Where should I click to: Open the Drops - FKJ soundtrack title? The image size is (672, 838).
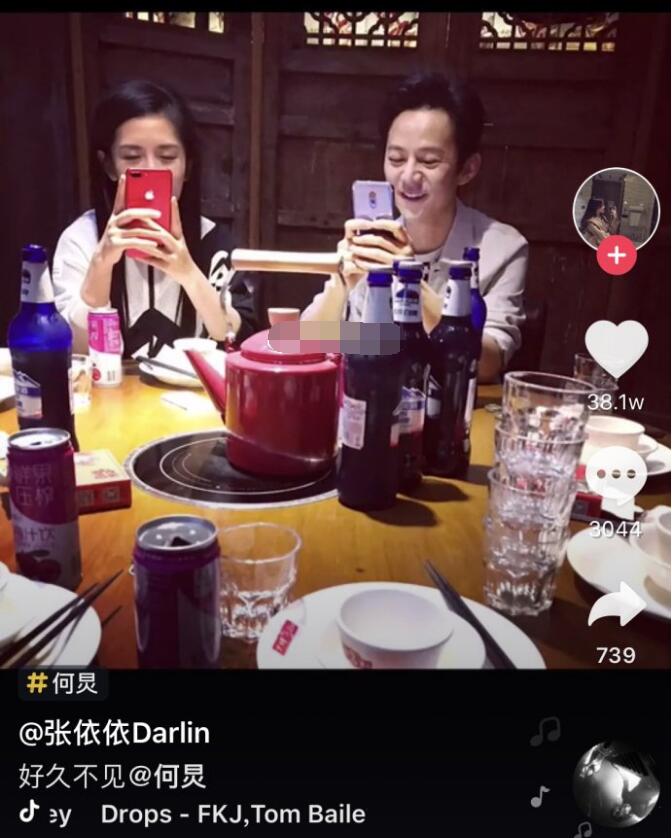click(232, 814)
